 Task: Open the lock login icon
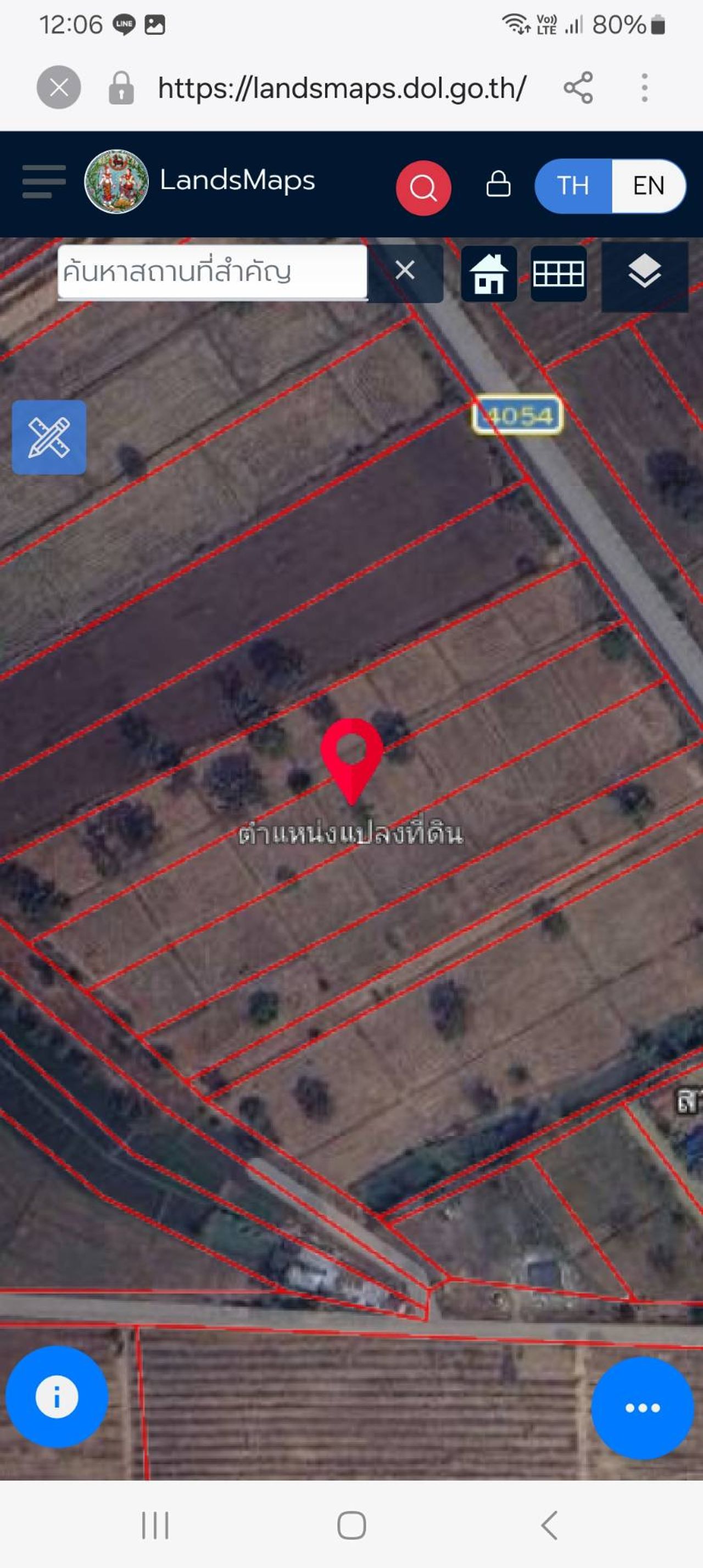point(498,185)
